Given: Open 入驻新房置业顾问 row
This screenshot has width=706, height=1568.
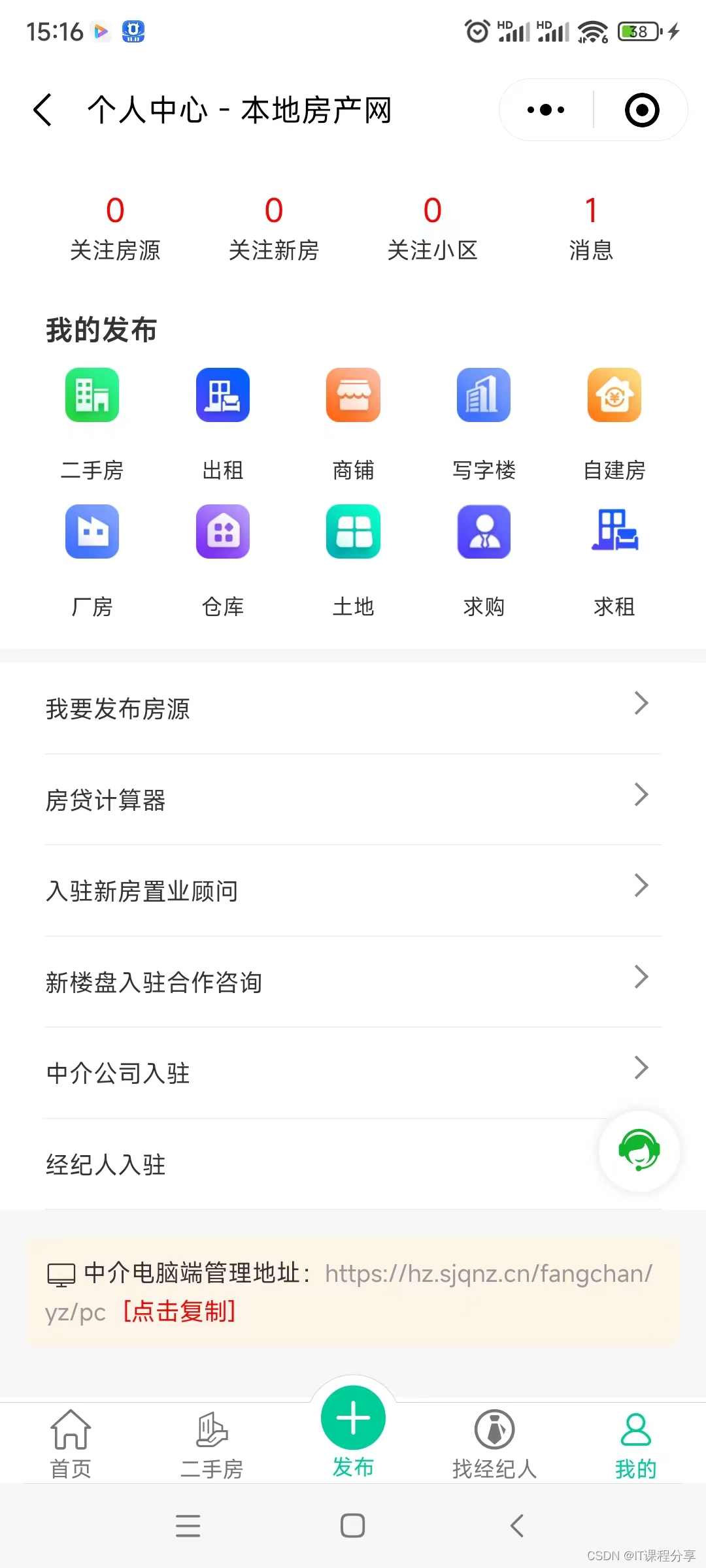Looking at the screenshot, I should pyautogui.click(x=353, y=890).
